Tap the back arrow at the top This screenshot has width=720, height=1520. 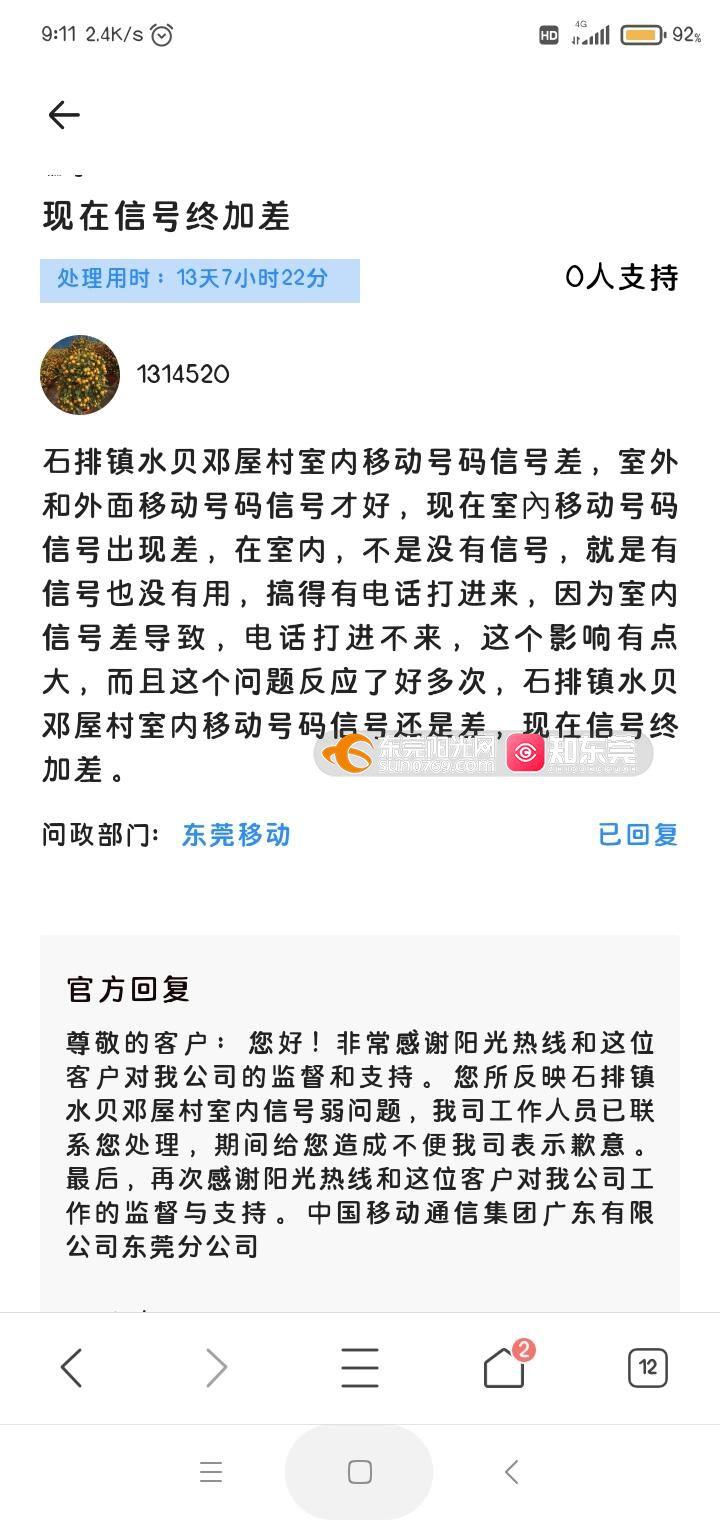tap(64, 116)
